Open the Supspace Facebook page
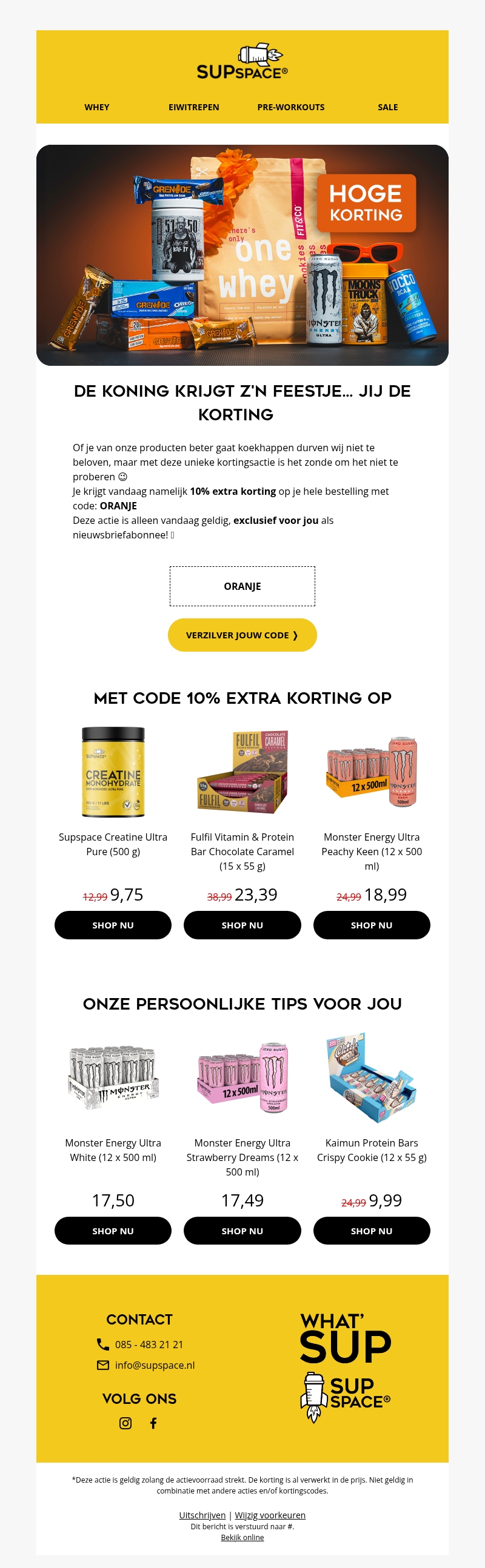 pyautogui.click(x=153, y=1423)
